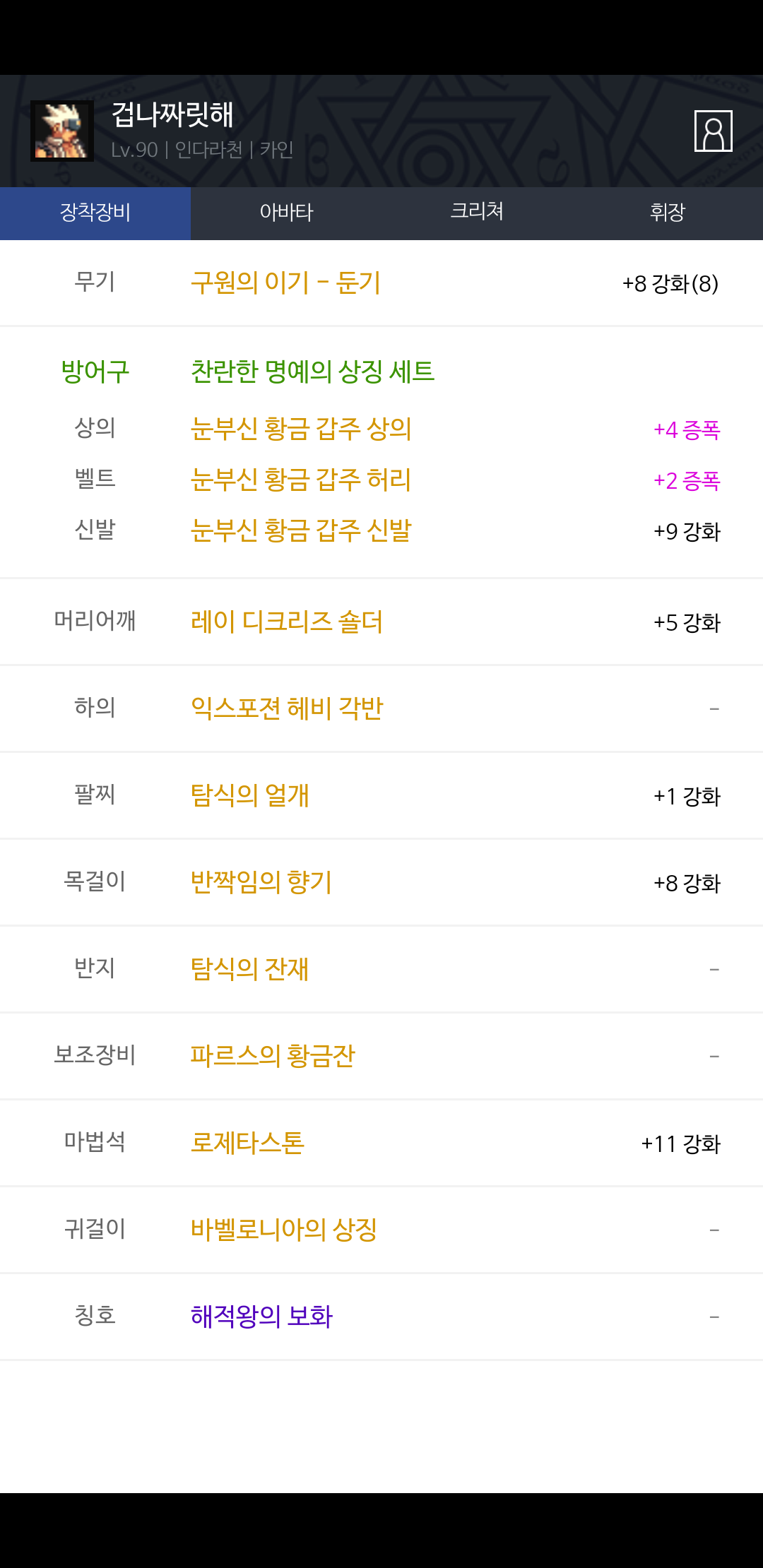Viewport: 763px width, 1568px height.
Task: Open magic stone 로제타스톤
Action: 247,1143
